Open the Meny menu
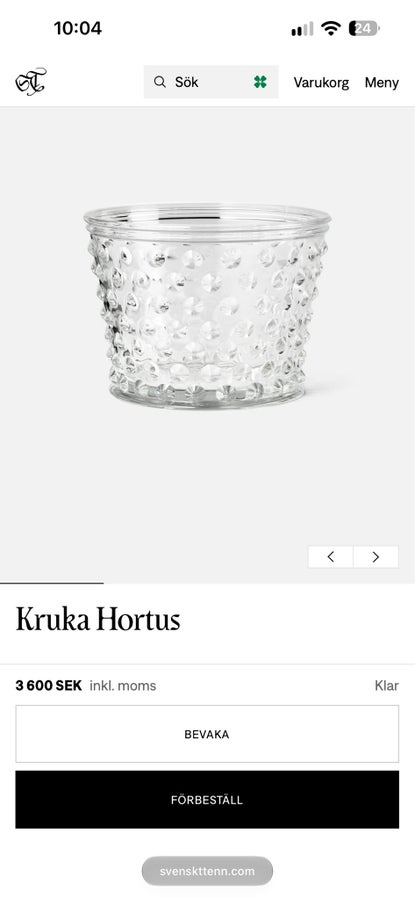Image resolution: width=415 pixels, height=900 pixels. (382, 82)
